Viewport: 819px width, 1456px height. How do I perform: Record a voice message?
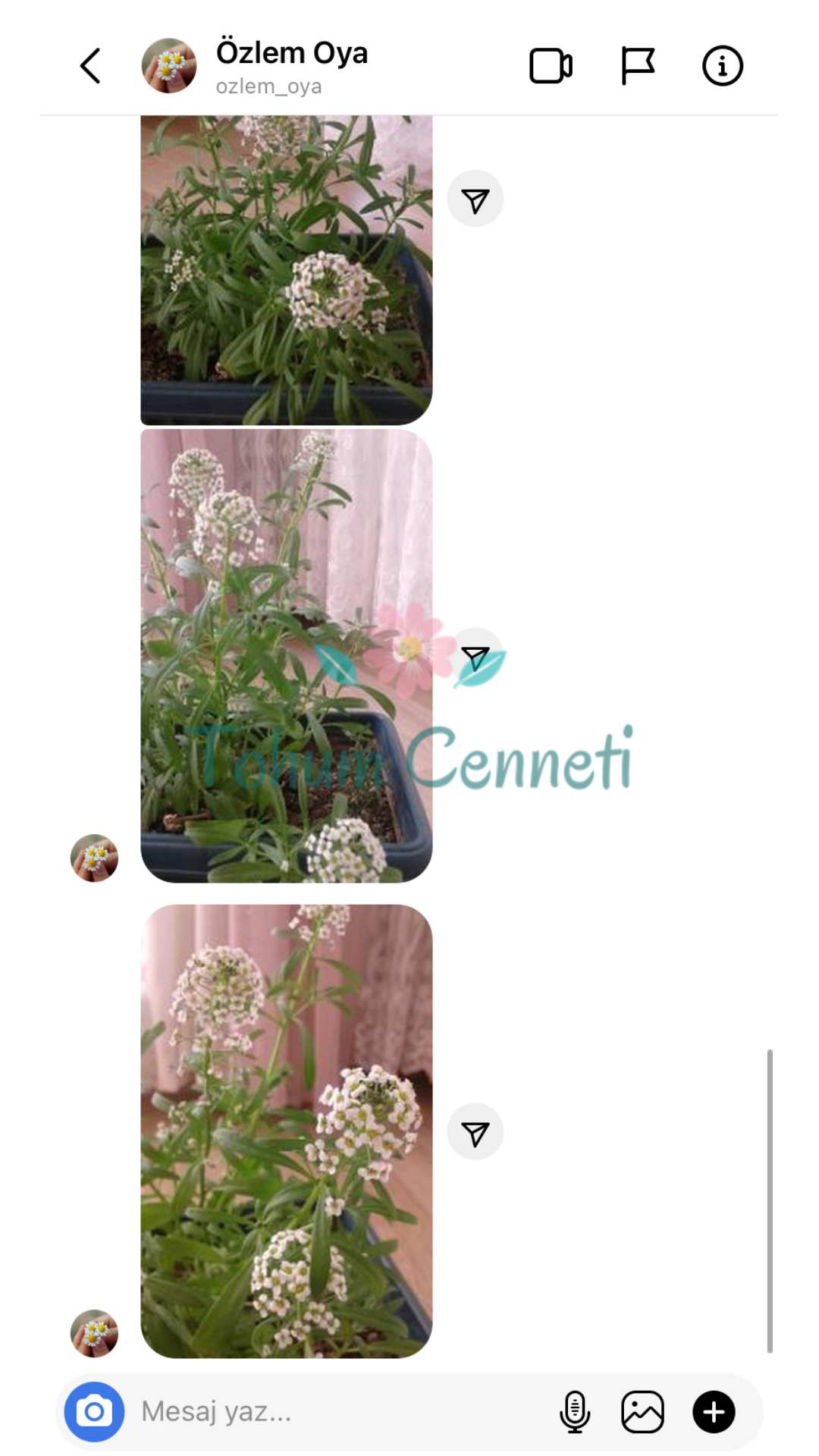tap(575, 1412)
